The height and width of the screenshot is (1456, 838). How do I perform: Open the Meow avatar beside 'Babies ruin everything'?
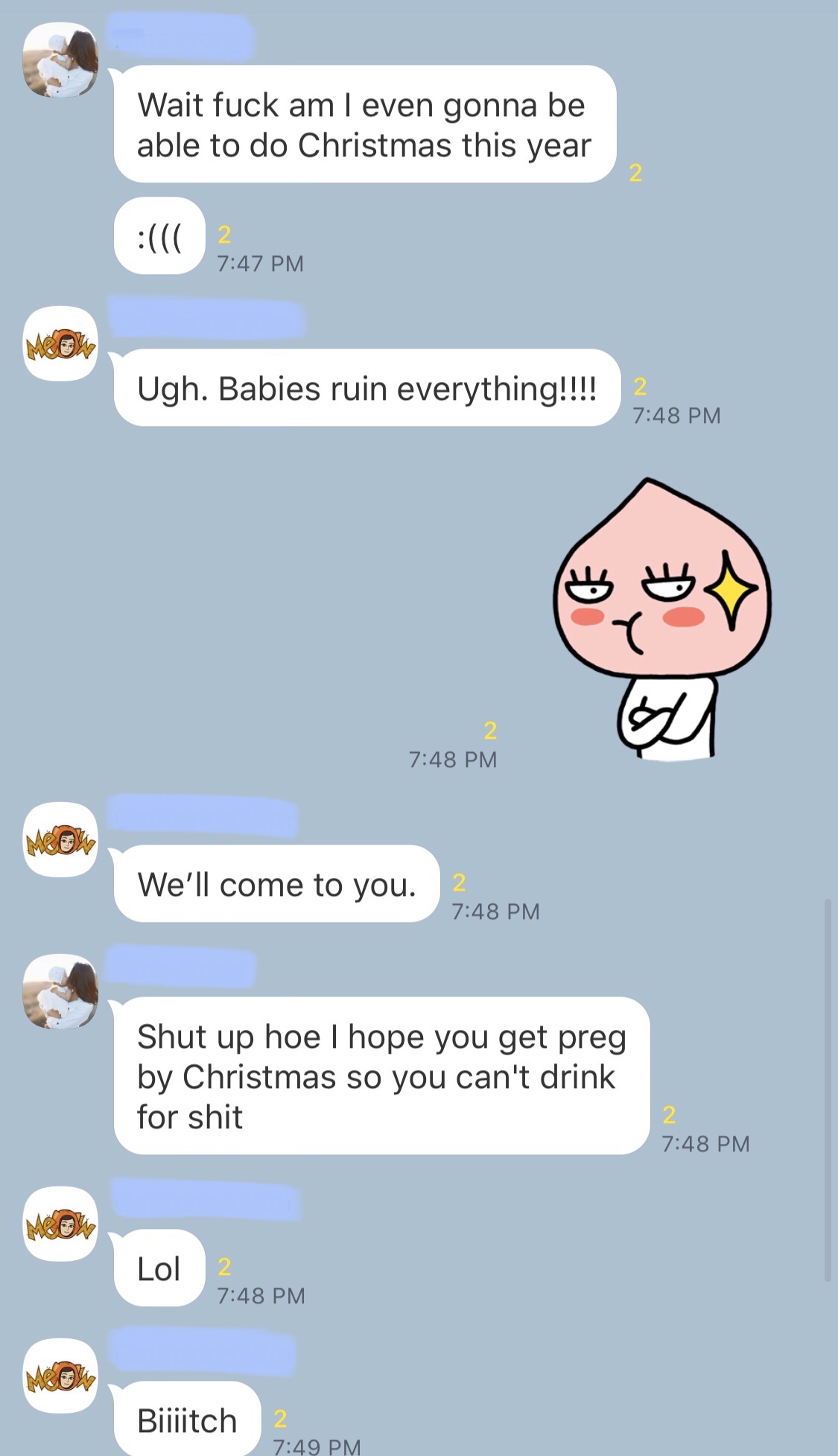coord(60,343)
